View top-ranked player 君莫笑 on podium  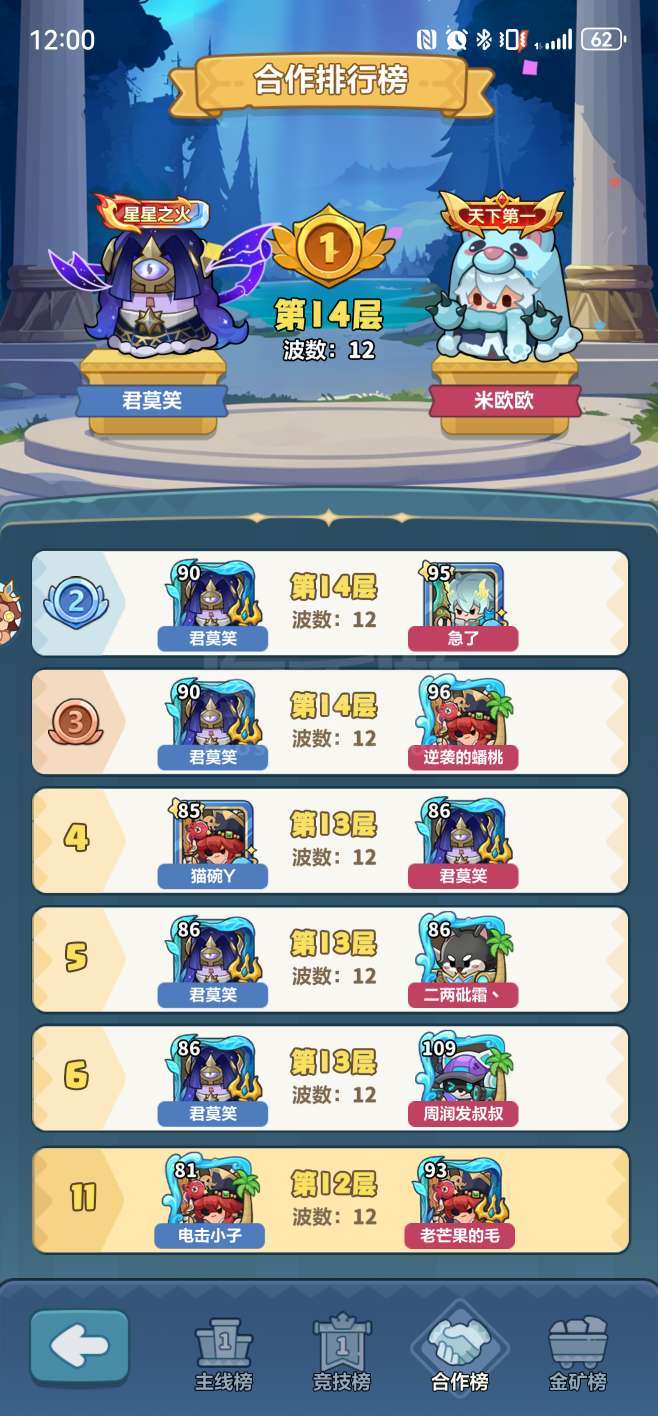pyautogui.click(x=152, y=290)
